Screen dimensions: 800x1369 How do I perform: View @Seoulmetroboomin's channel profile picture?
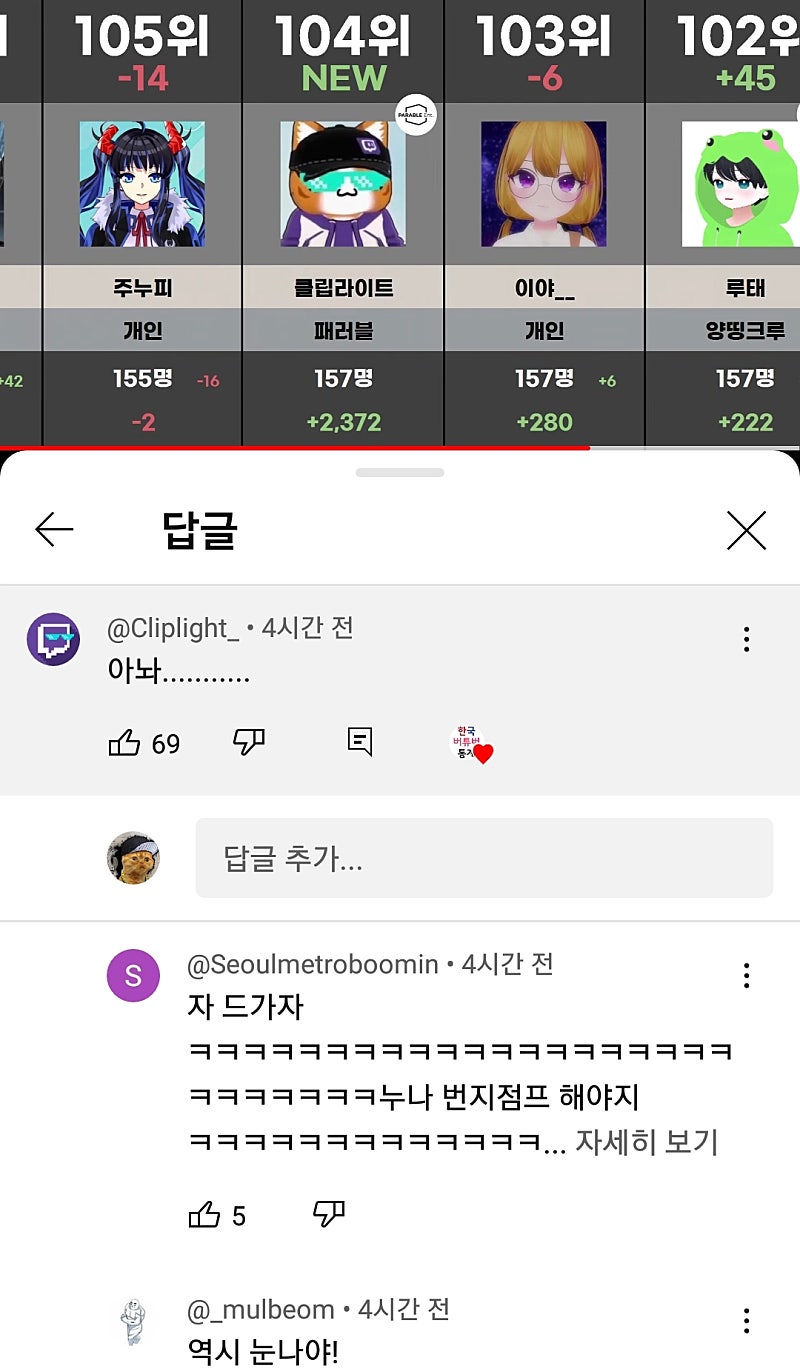pos(133,976)
